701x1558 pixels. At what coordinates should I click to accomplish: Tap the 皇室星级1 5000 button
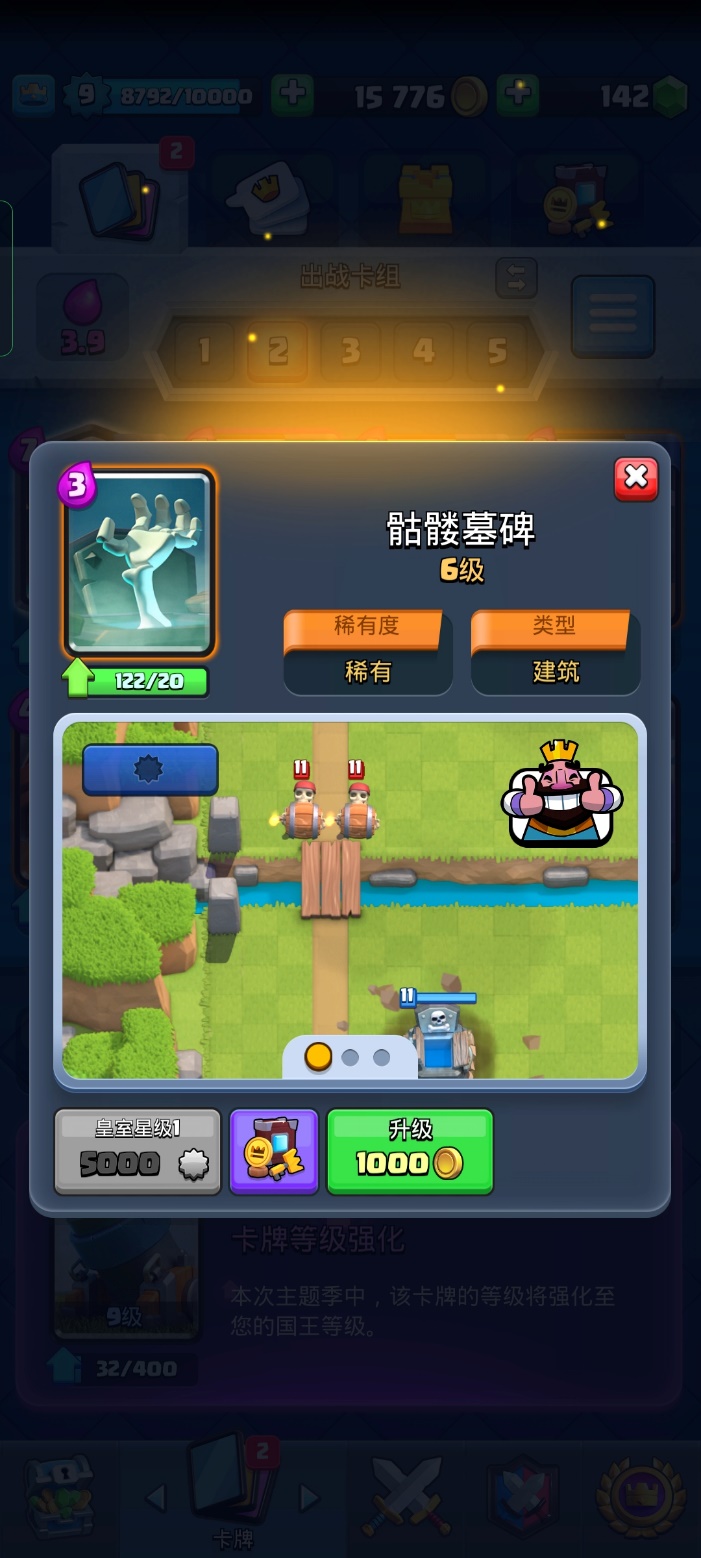pyautogui.click(x=138, y=1150)
